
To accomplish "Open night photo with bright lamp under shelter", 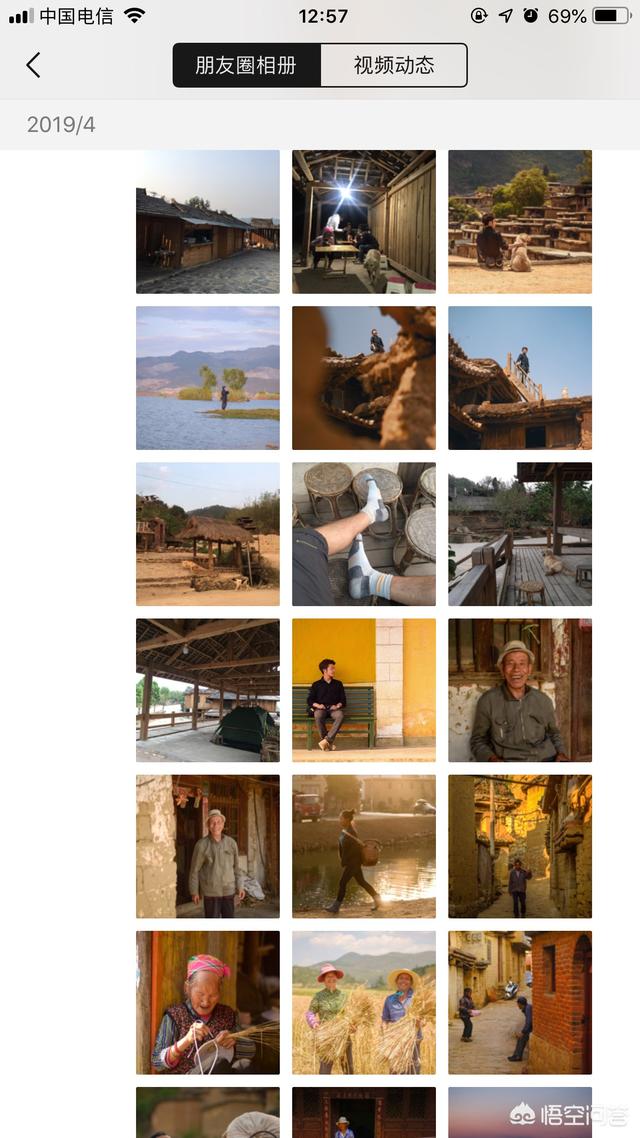I will point(364,222).
